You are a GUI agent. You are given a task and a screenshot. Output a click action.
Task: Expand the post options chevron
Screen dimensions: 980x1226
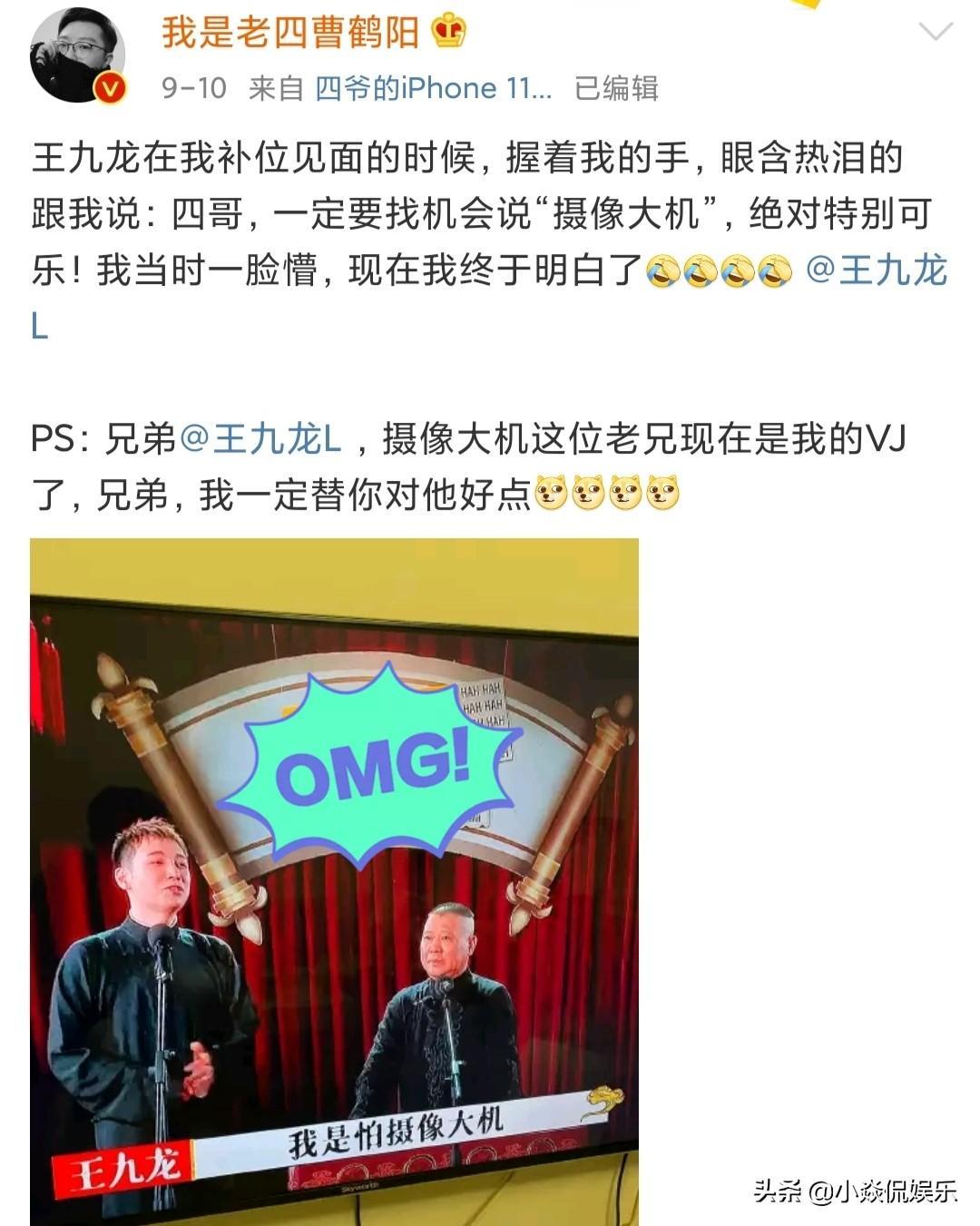click(936, 33)
